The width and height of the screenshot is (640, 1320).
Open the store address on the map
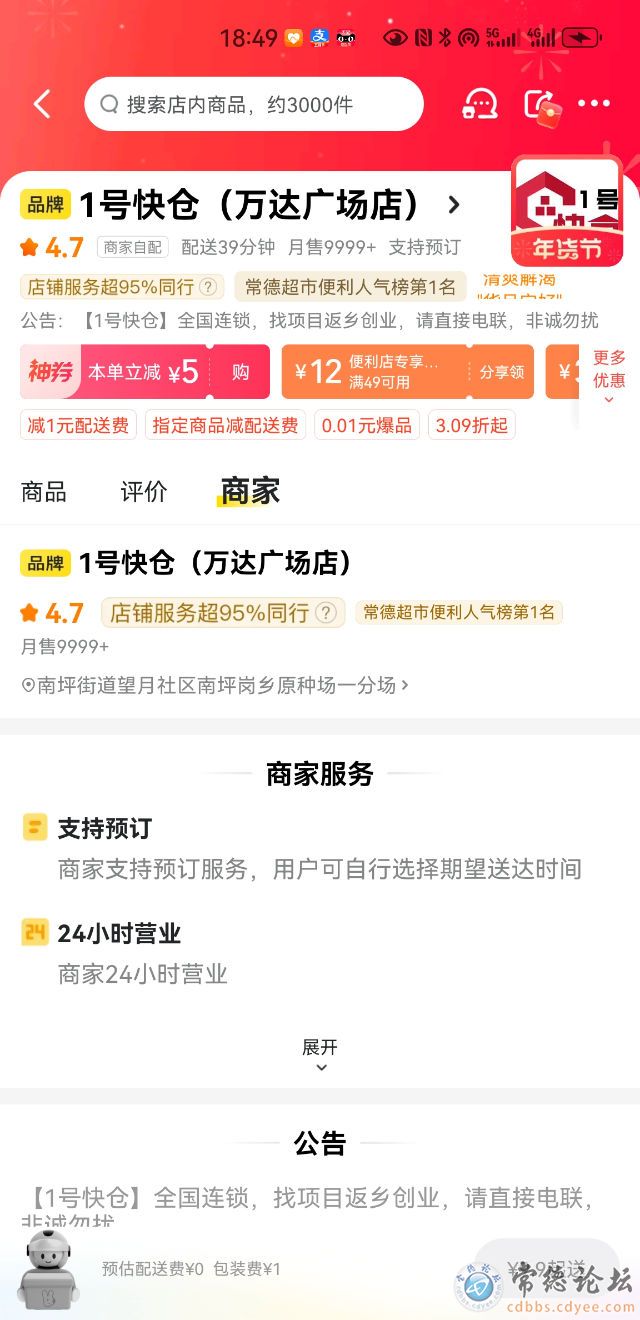coord(215,686)
